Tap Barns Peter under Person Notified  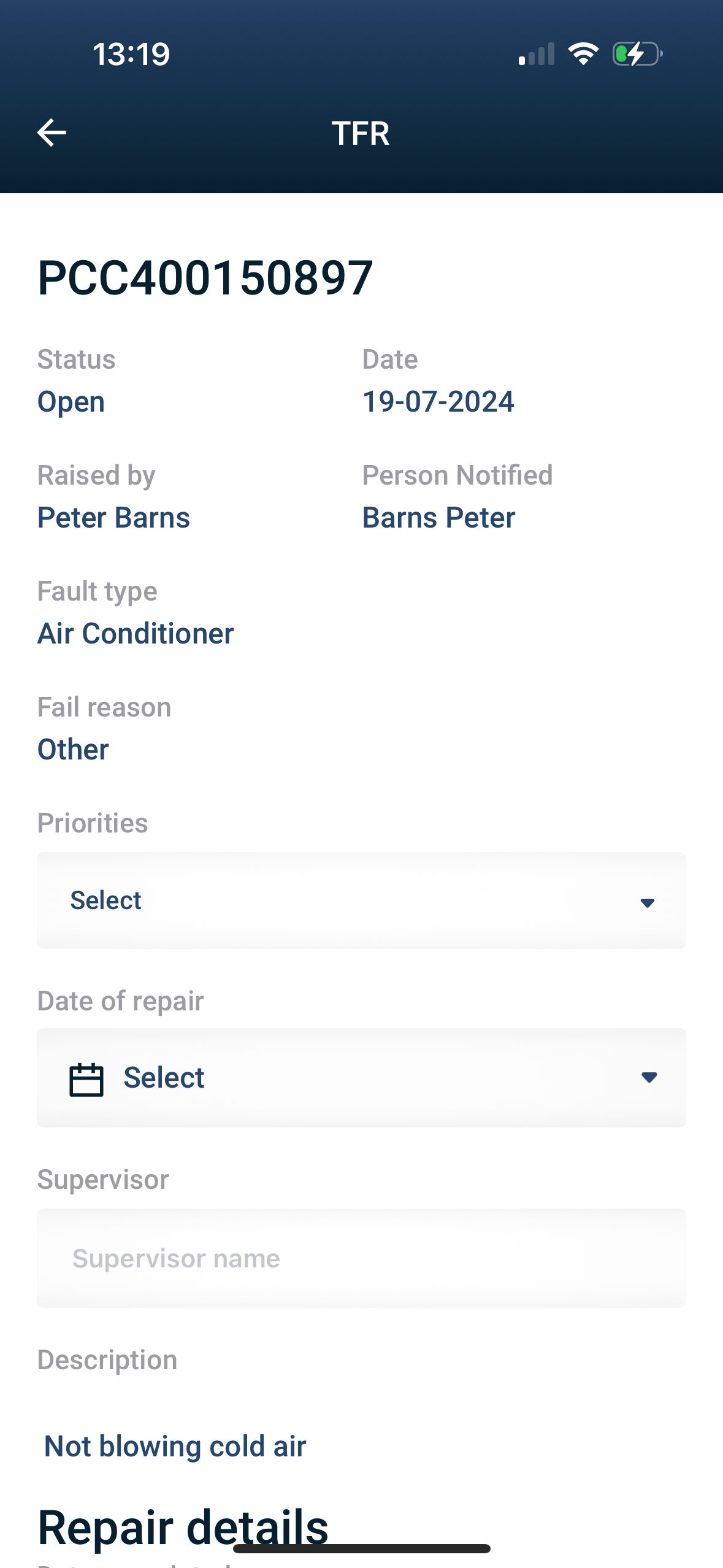(438, 517)
